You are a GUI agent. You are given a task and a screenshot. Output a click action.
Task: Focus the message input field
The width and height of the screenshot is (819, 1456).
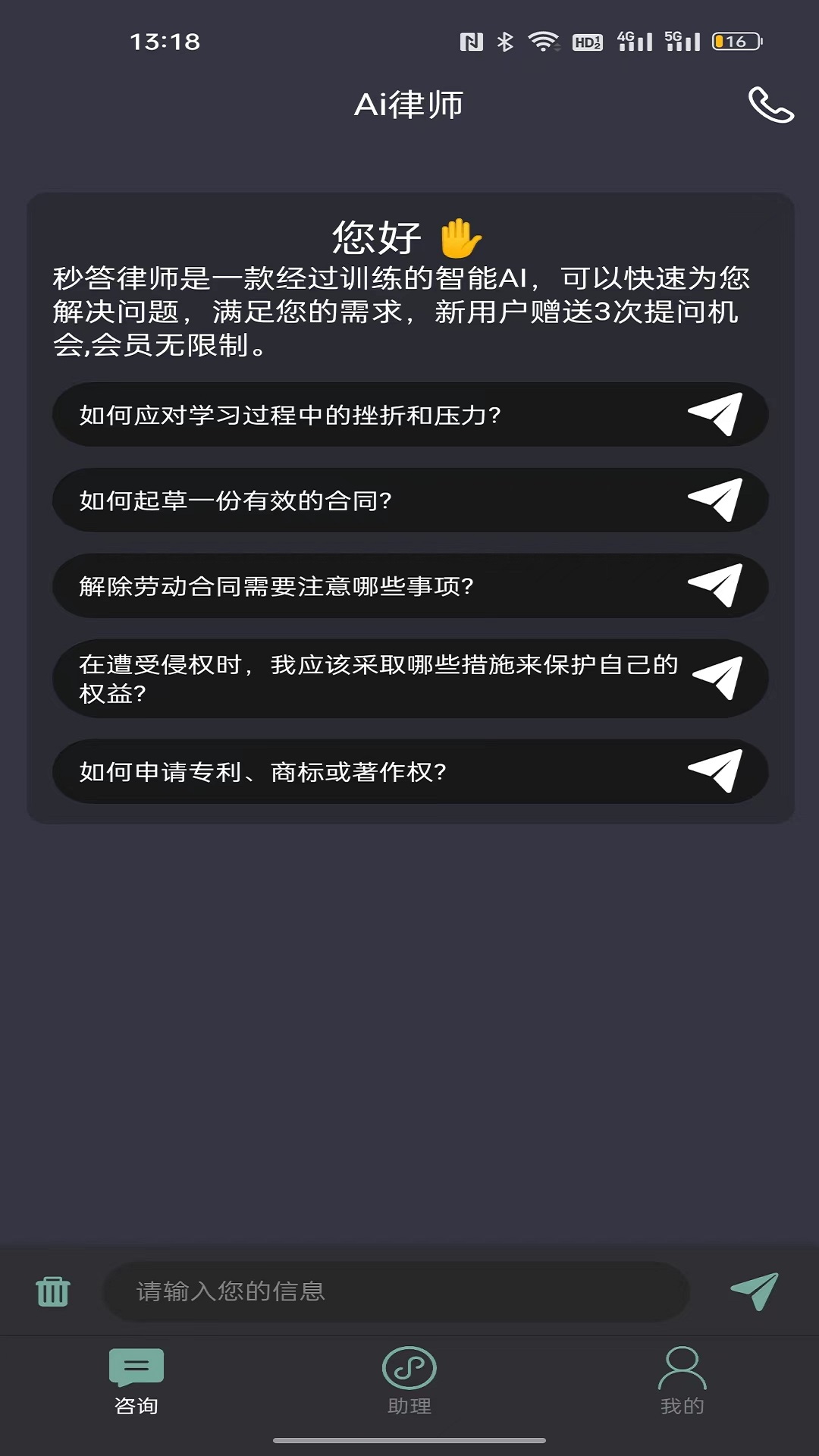394,1291
